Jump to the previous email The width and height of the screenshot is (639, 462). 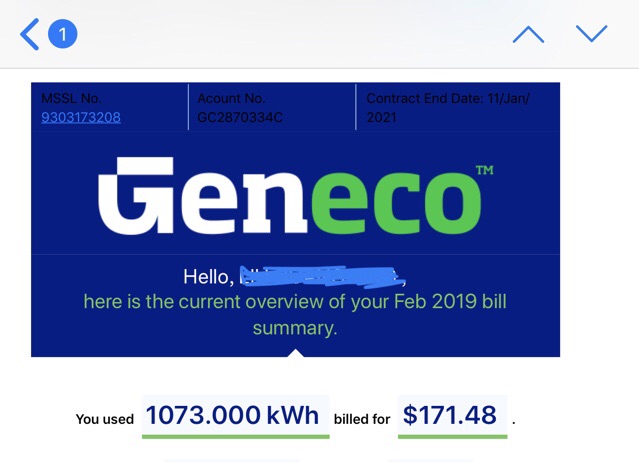pos(528,35)
